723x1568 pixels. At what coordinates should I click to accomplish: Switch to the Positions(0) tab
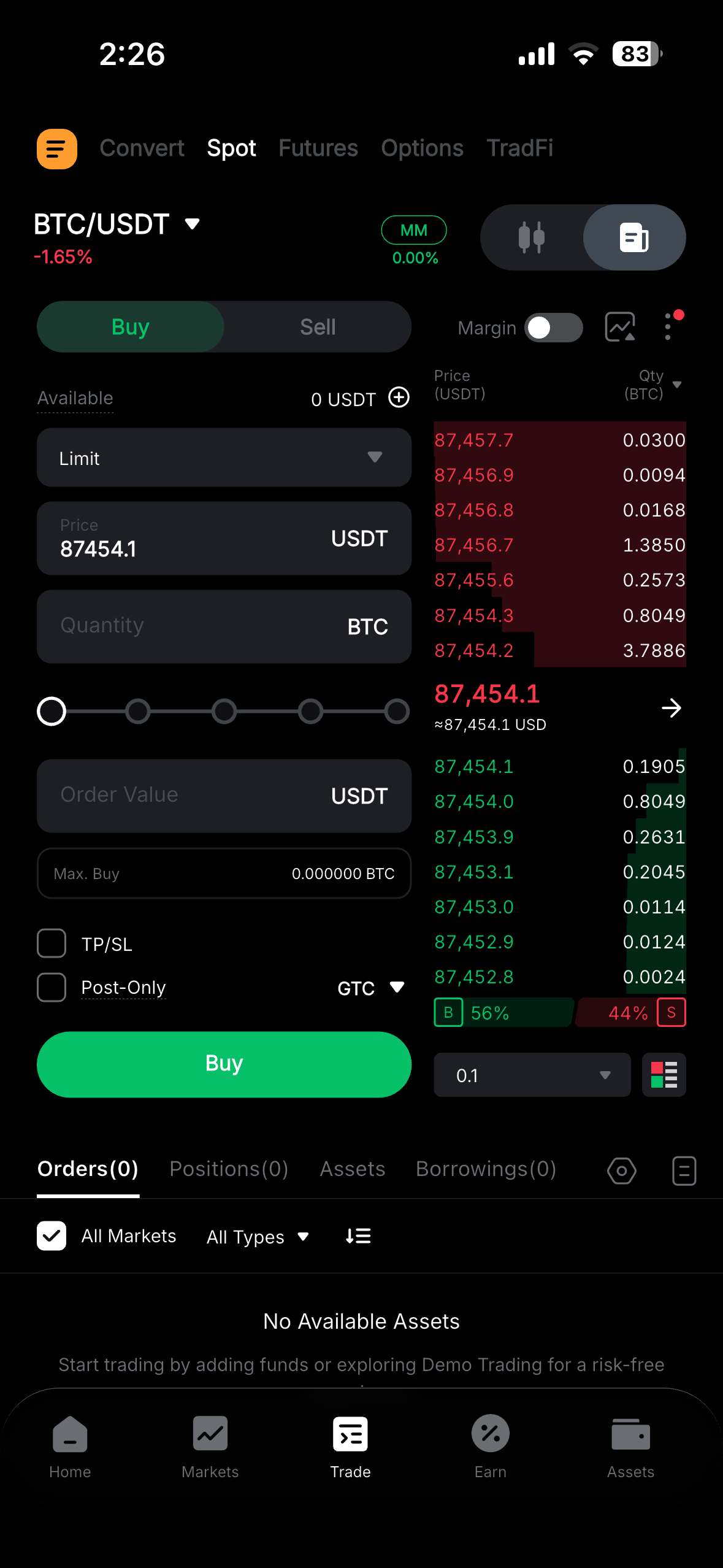click(229, 1169)
